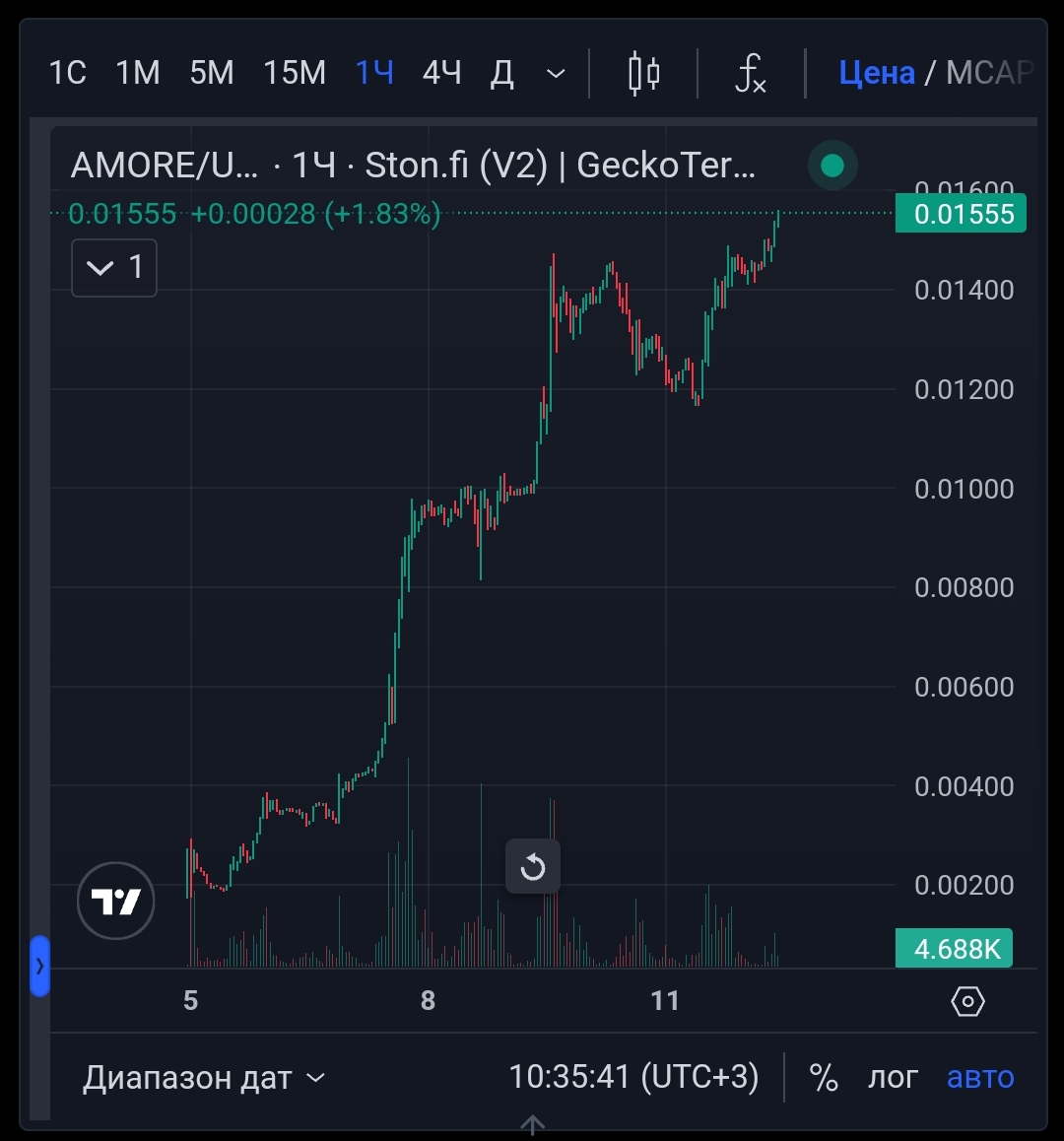
Task: Switch chart to MCAP mode
Action: click(990, 73)
